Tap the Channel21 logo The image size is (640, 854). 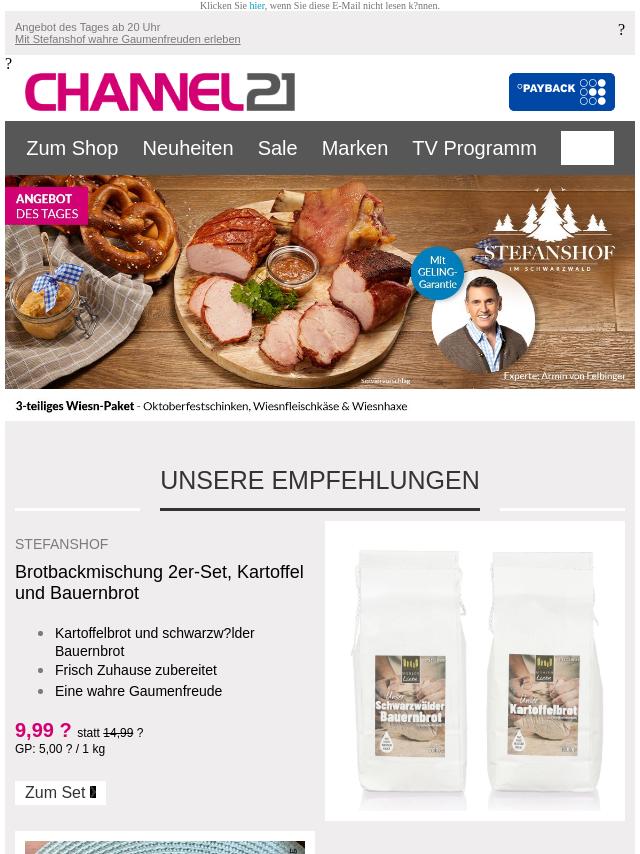160,92
